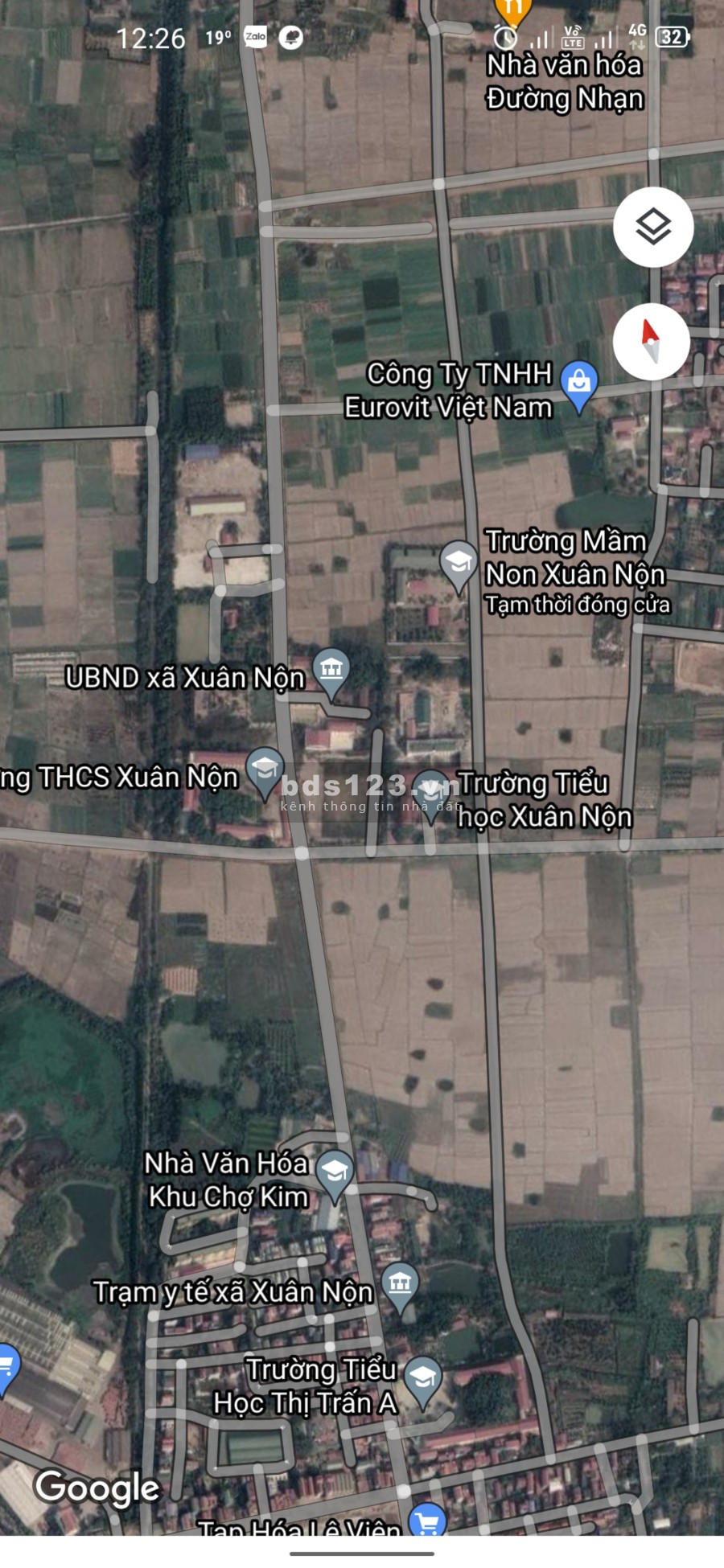This screenshot has width=724, height=1568.
Task: Select the THCS Xuân Nộn school marker
Action: (x=265, y=770)
